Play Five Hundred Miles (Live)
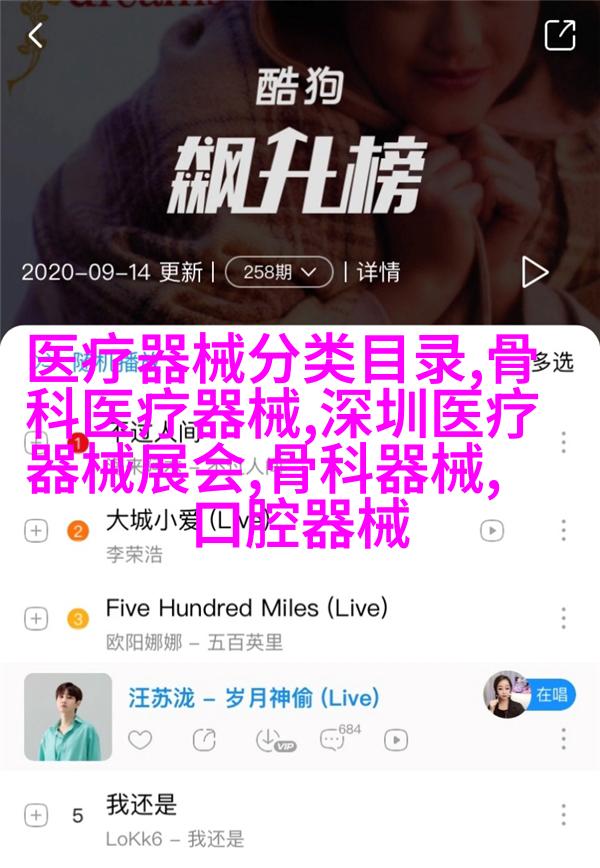 250,618
